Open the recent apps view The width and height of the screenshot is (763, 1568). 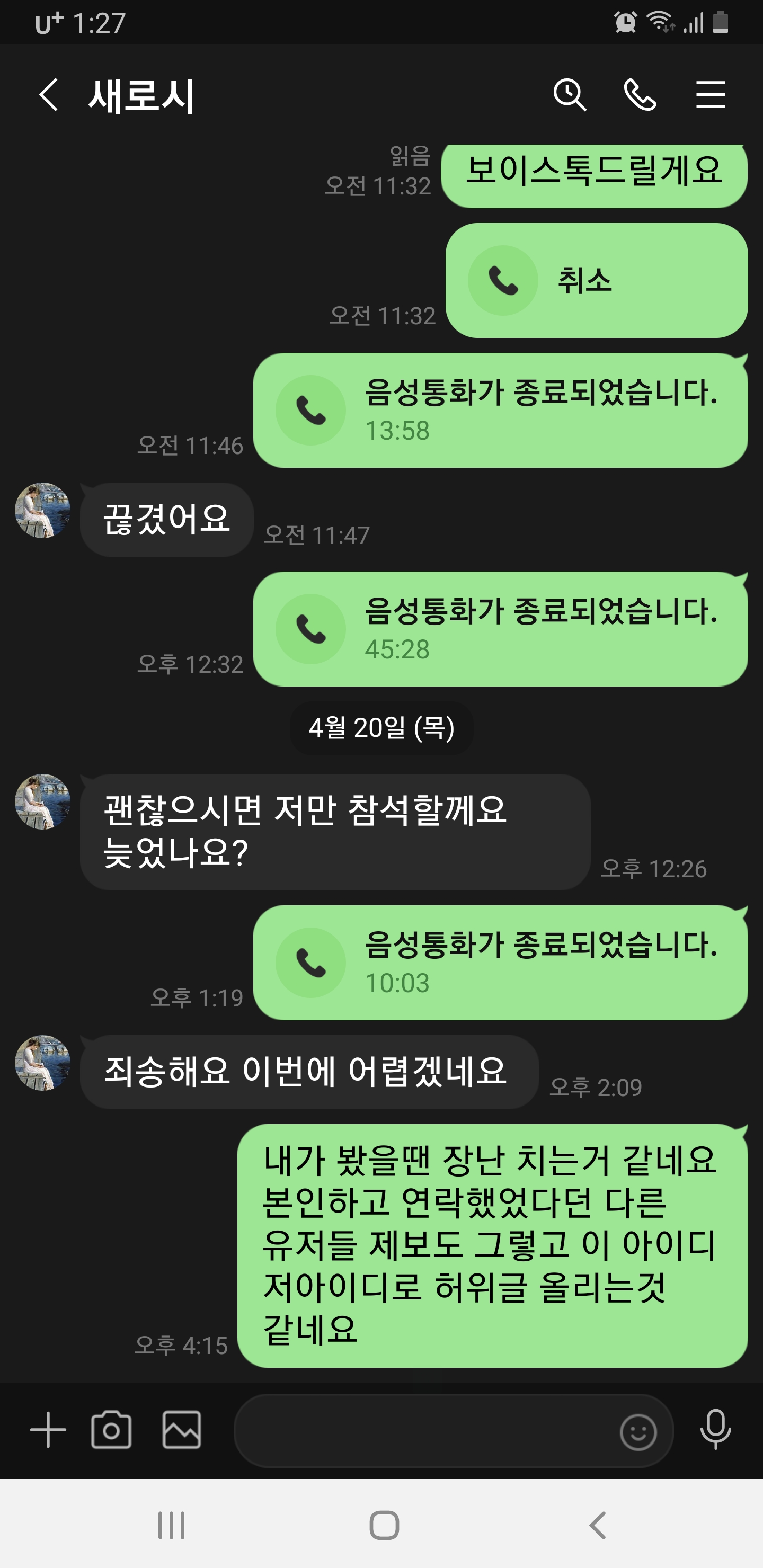[171, 1526]
